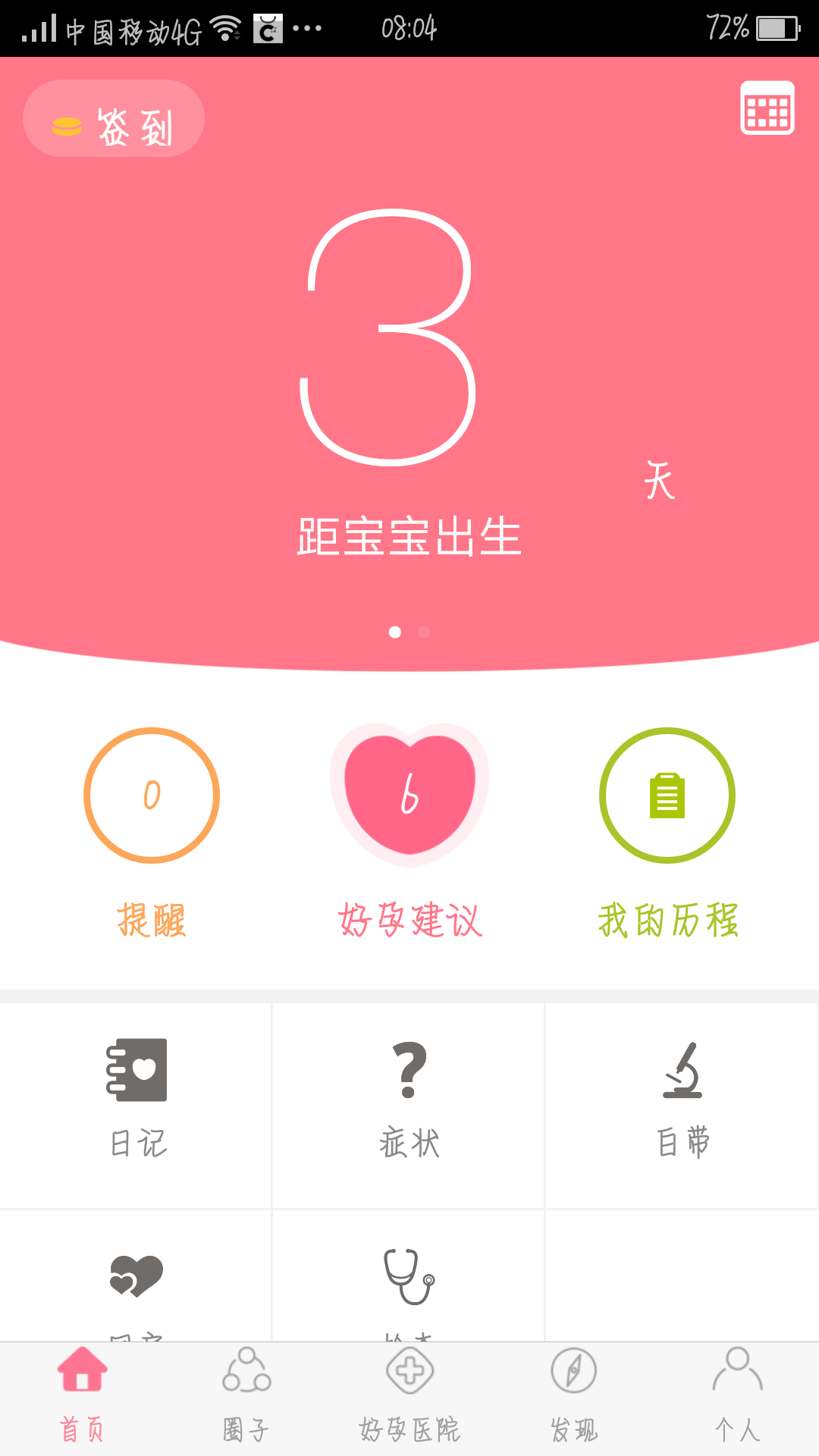Tap the 签到 check-in button
The width and height of the screenshot is (819, 1456).
pos(114,119)
